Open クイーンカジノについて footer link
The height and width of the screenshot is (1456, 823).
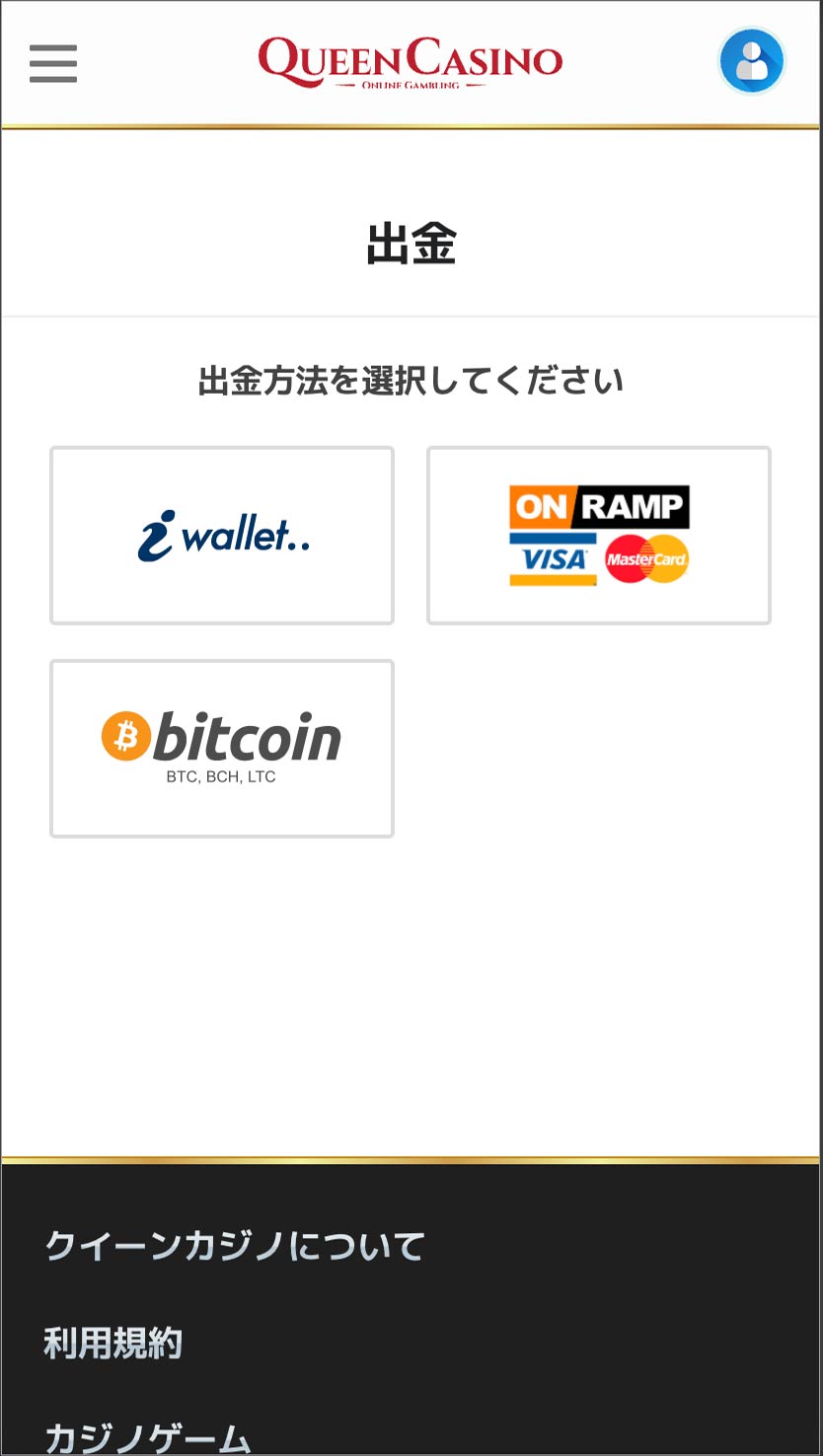tap(235, 1246)
